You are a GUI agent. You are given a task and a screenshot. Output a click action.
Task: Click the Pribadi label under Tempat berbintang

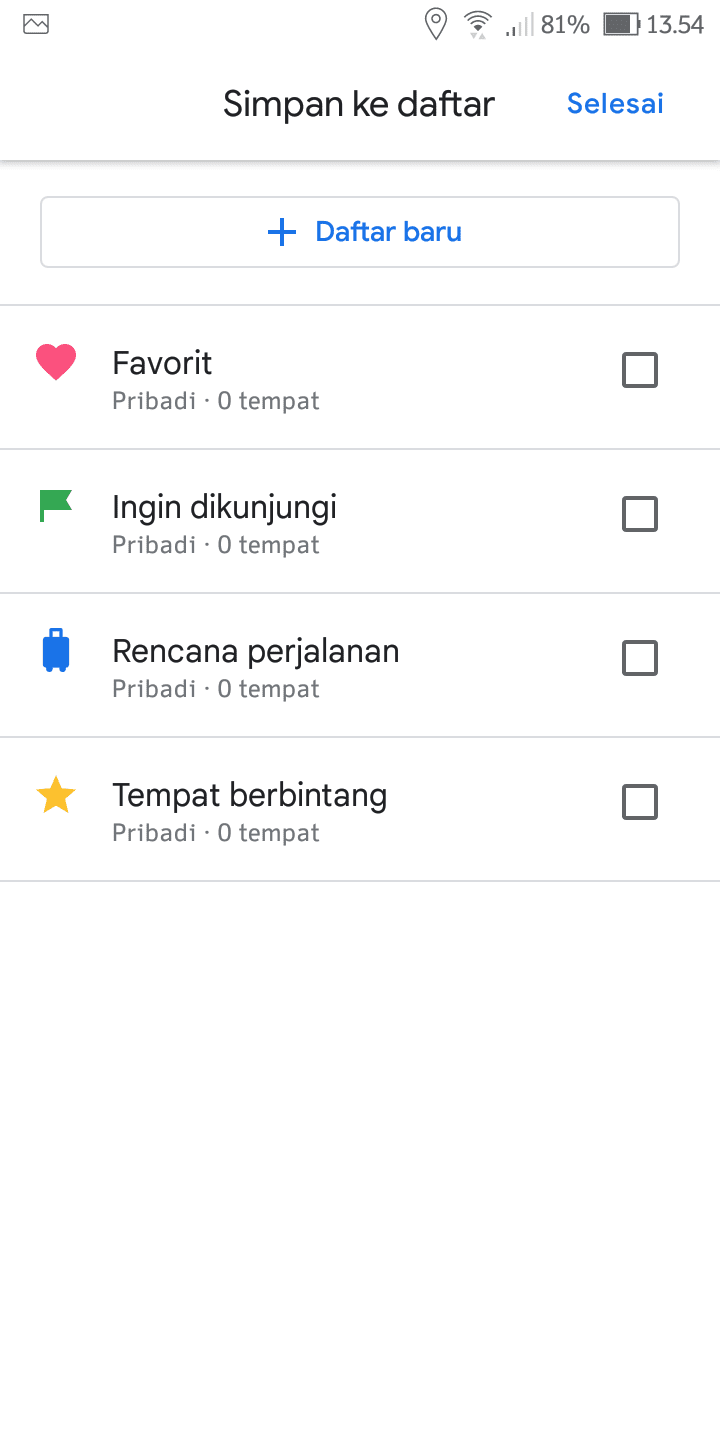tap(154, 832)
